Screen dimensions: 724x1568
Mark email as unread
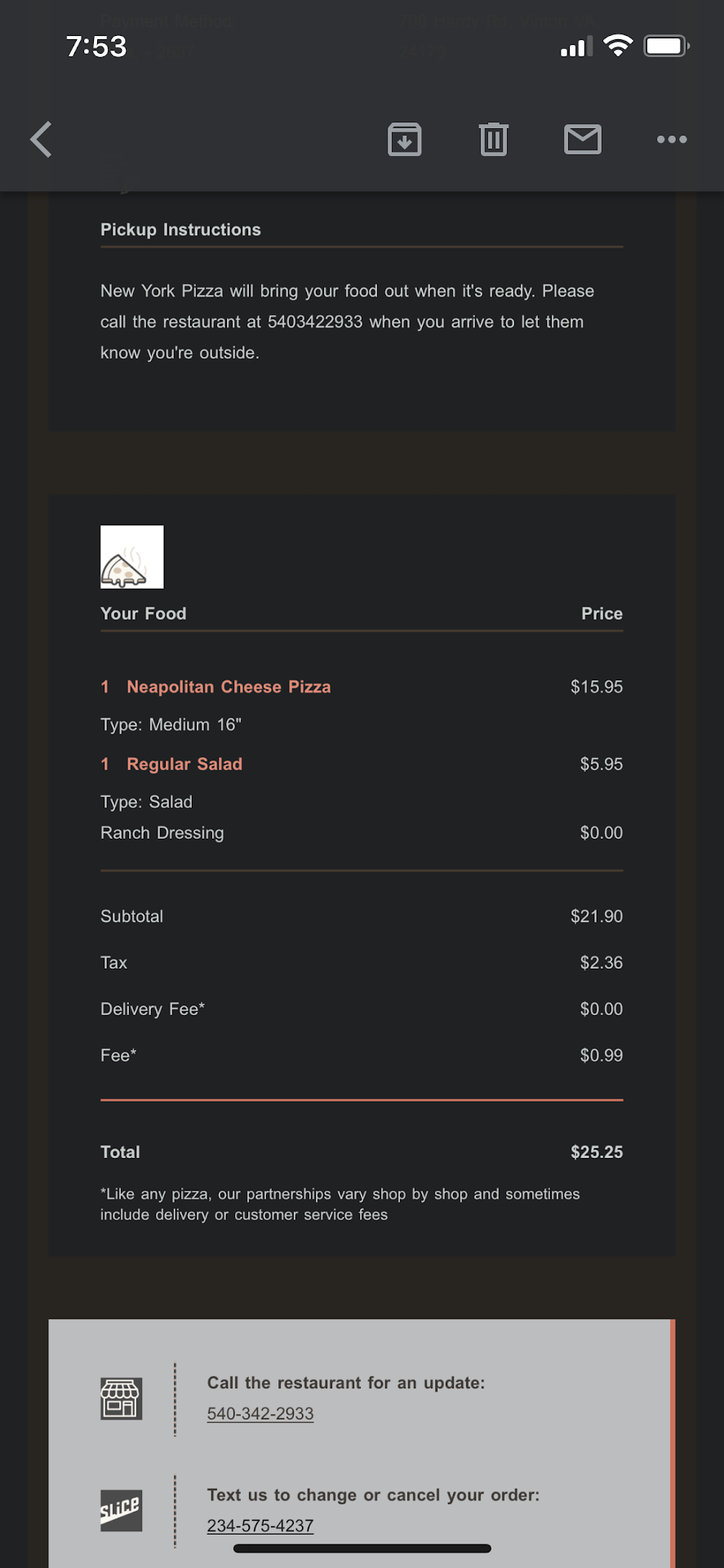click(582, 140)
